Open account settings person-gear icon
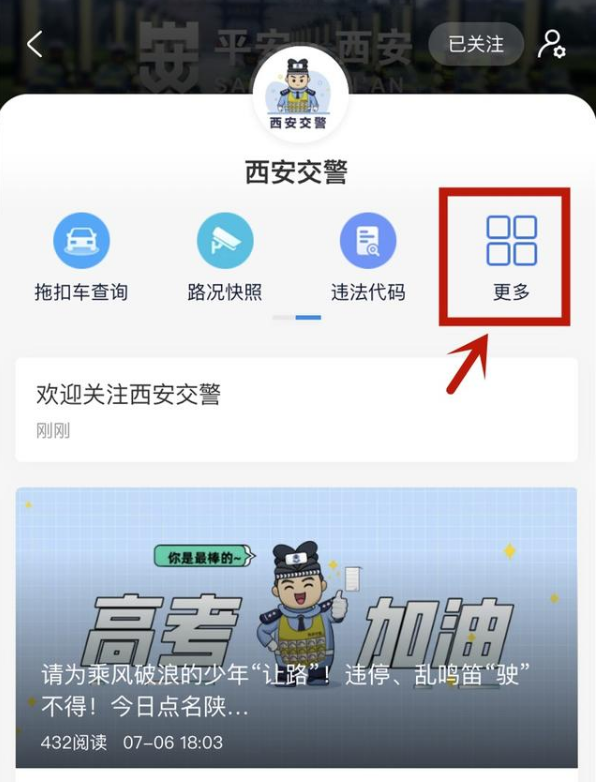The image size is (606, 782). 551,45
